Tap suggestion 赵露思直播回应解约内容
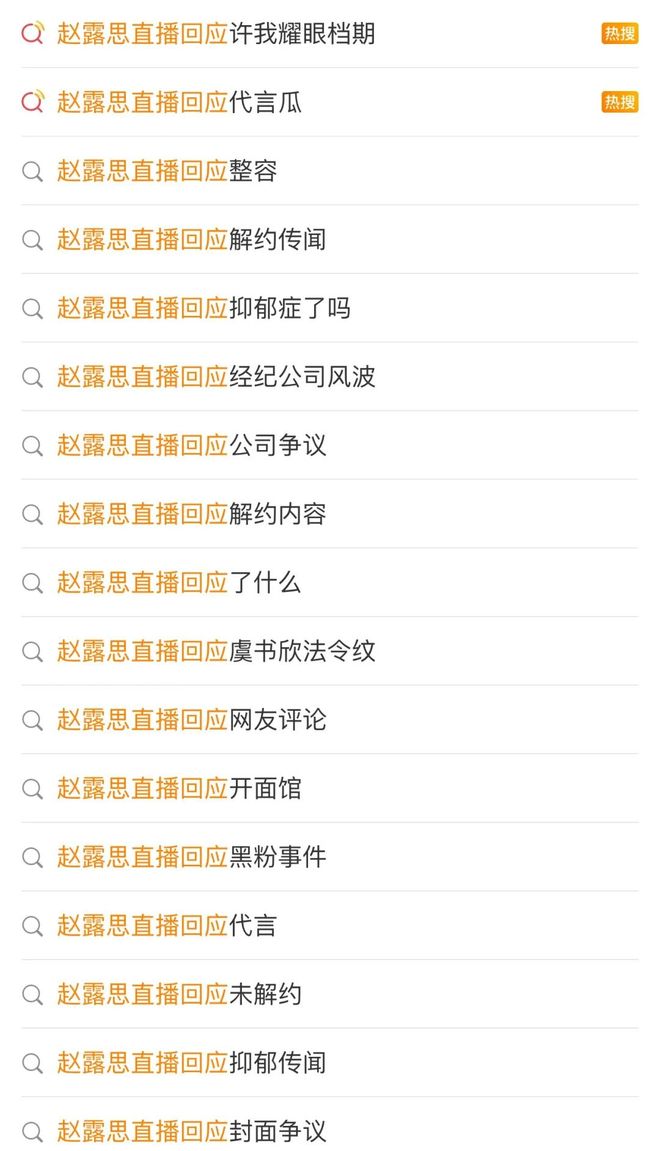The image size is (660, 1151). click(x=330, y=514)
